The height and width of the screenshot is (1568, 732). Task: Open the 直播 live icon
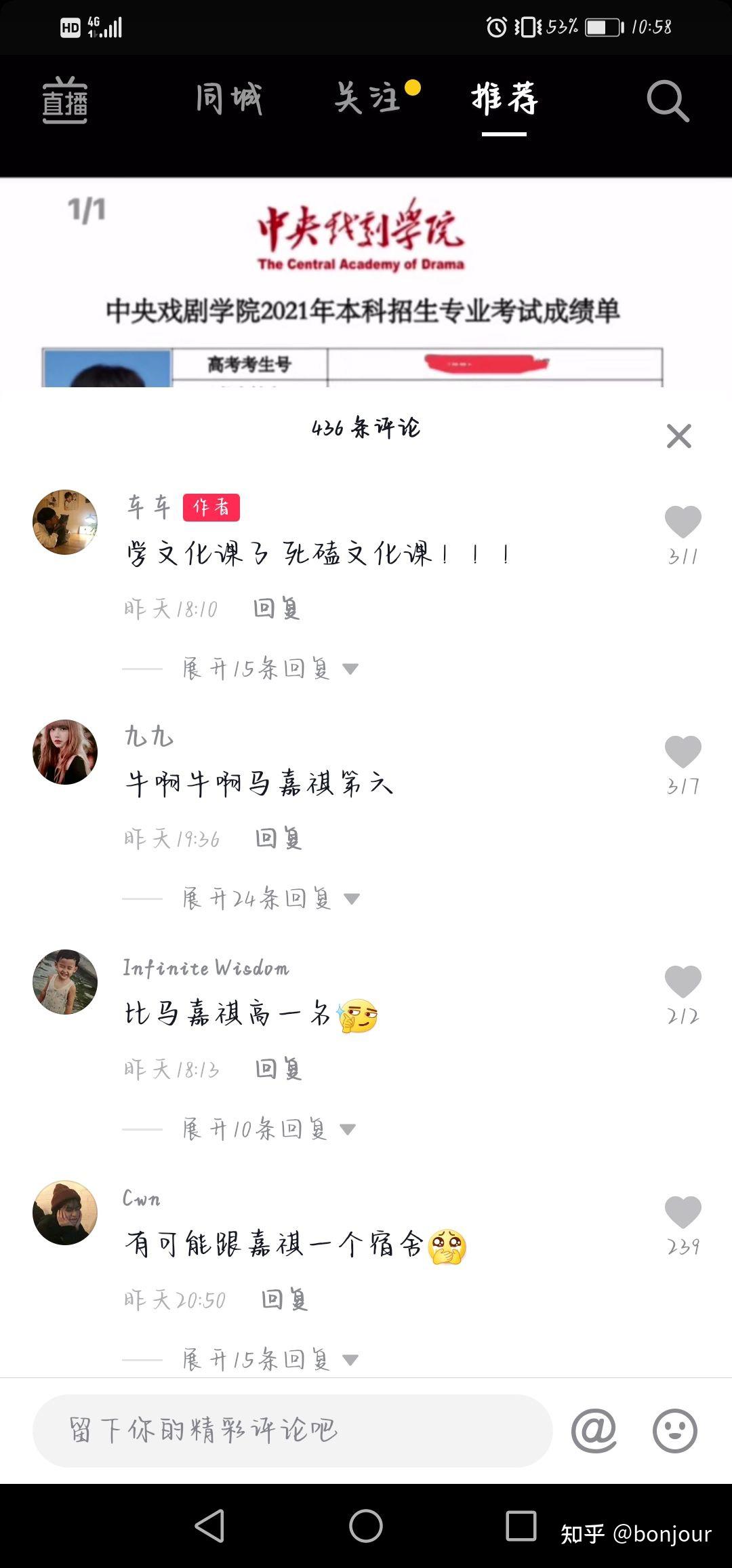[x=65, y=100]
